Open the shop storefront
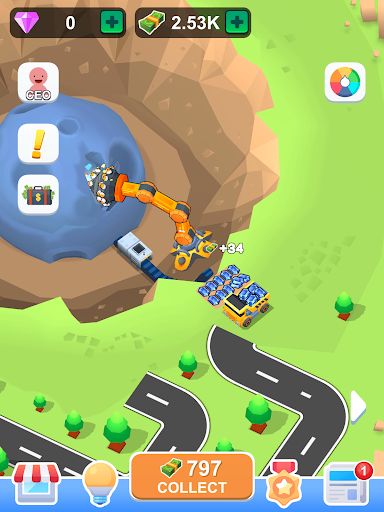Viewport: 384px width, 512px height. 36,483
